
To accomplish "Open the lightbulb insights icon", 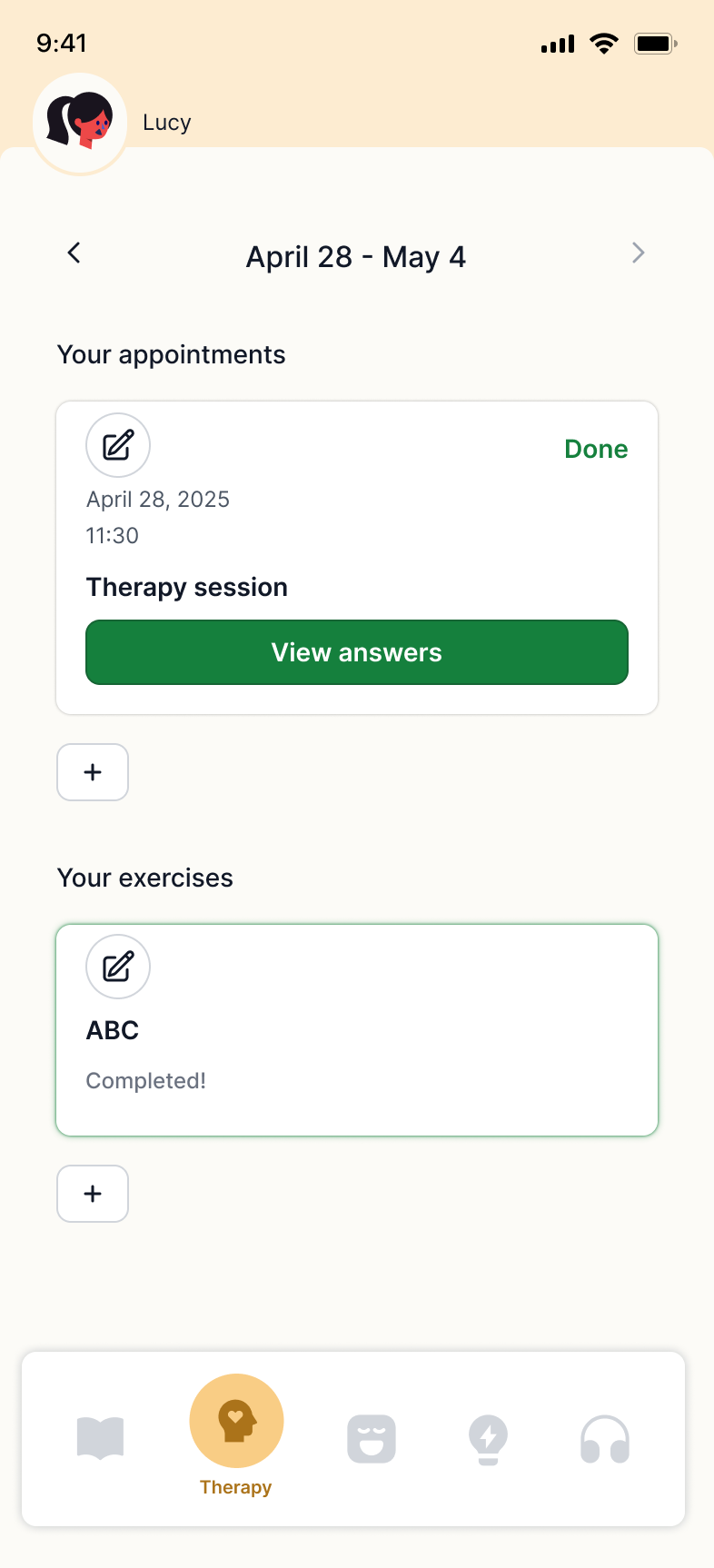I will click(x=488, y=1438).
